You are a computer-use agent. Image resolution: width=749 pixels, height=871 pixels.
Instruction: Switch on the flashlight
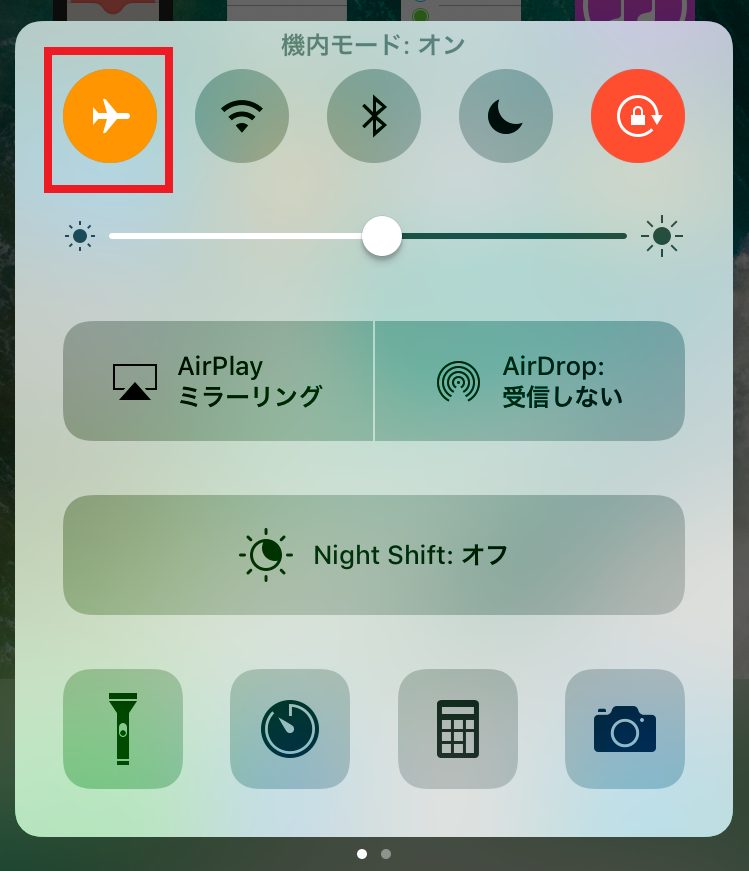(x=123, y=729)
